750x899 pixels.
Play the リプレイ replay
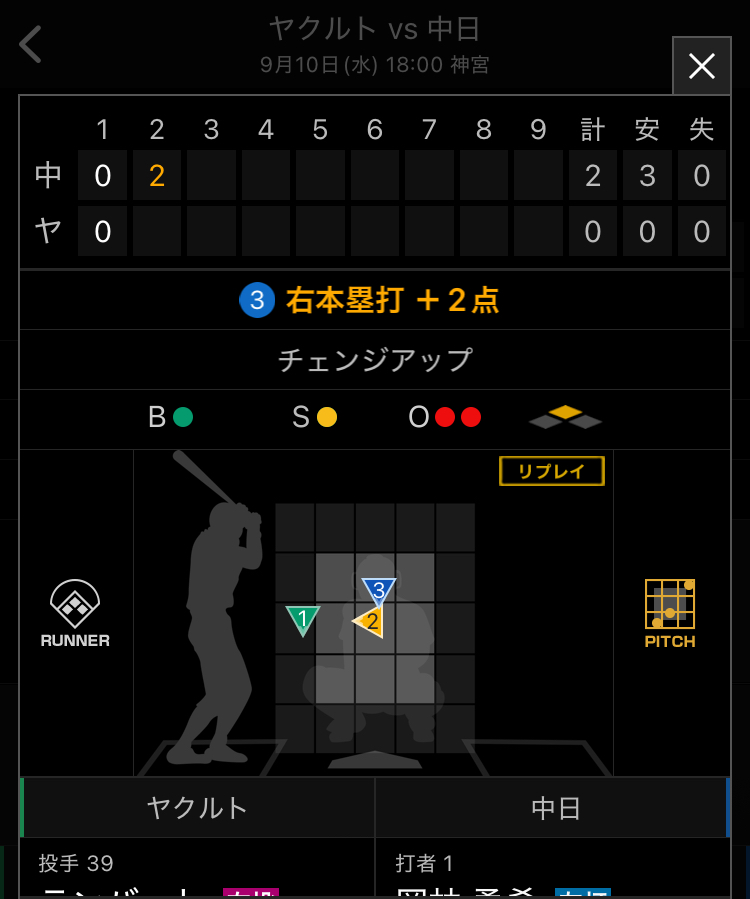(551, 471)
